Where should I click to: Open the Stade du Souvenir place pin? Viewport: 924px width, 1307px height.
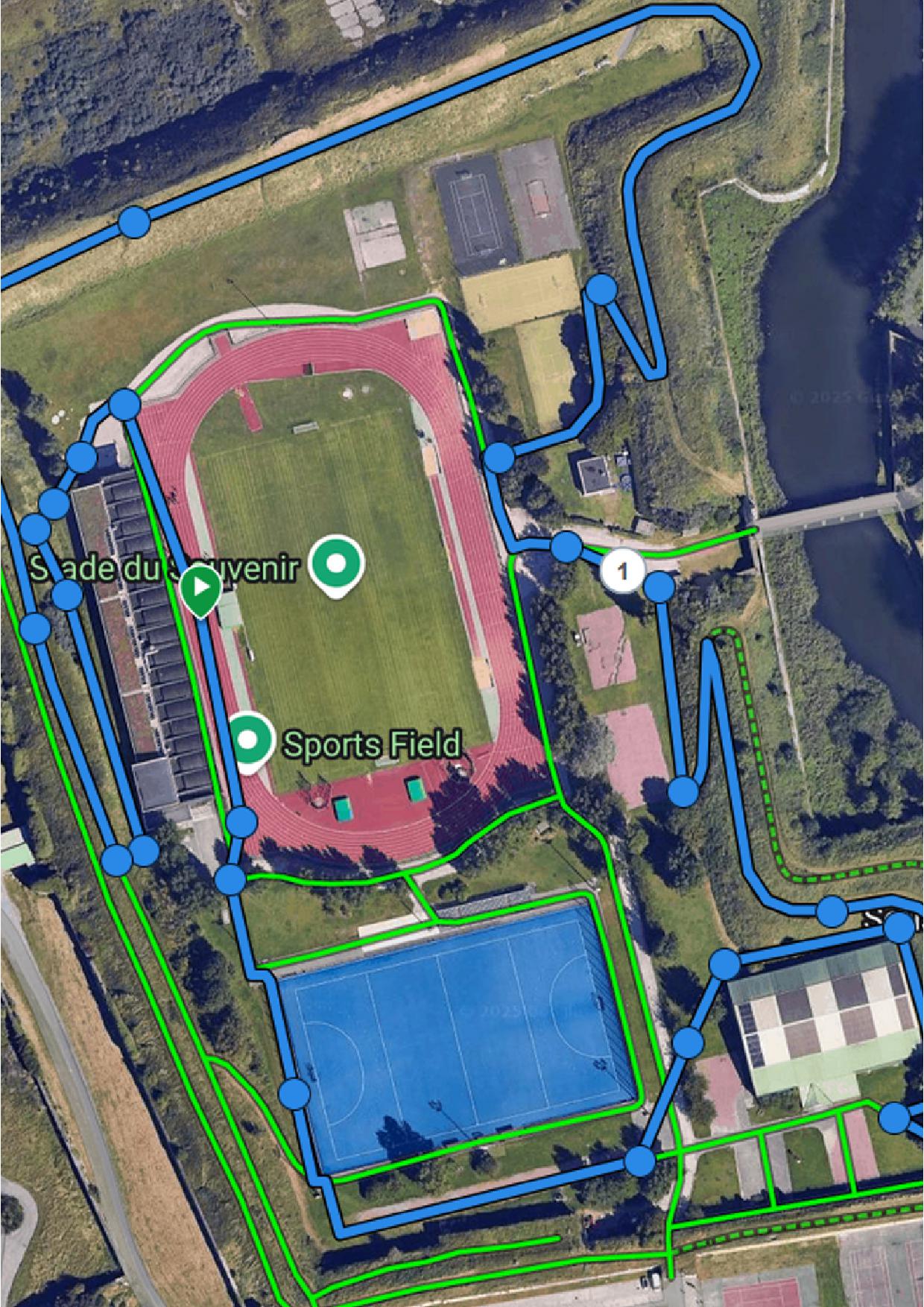click(x=336, y=564)
